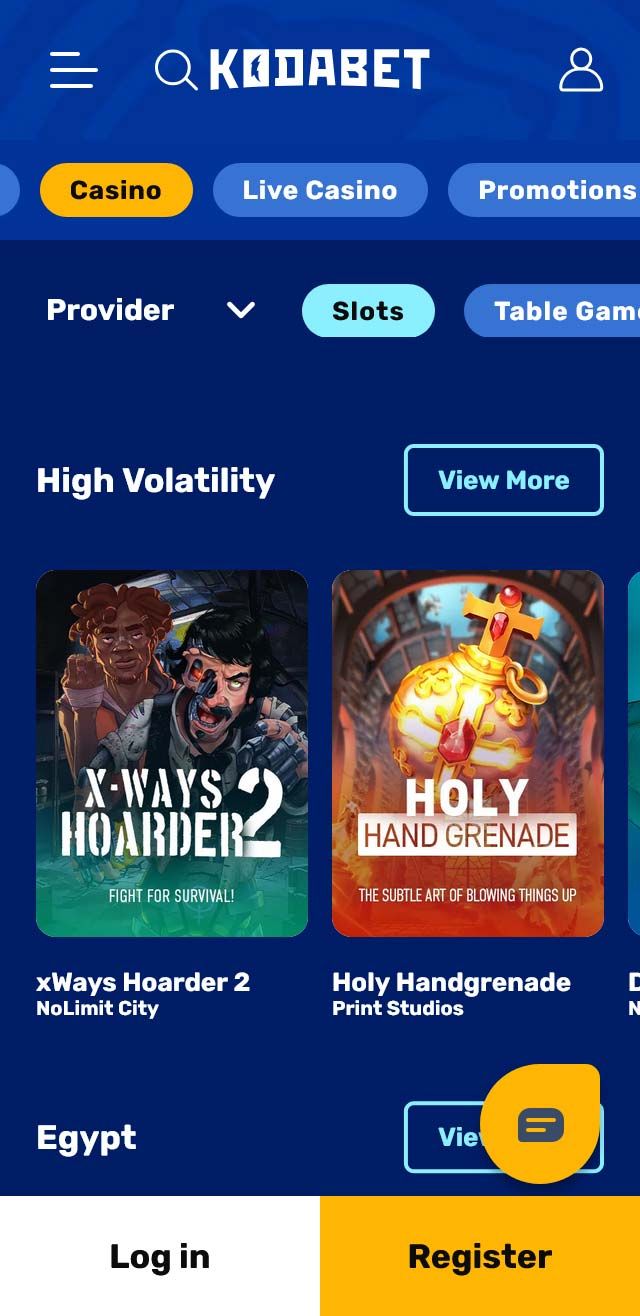Viewport: 640px width, 1316px height.
Task: Open the live chat bubble
Action: [x=540, y=1125]
